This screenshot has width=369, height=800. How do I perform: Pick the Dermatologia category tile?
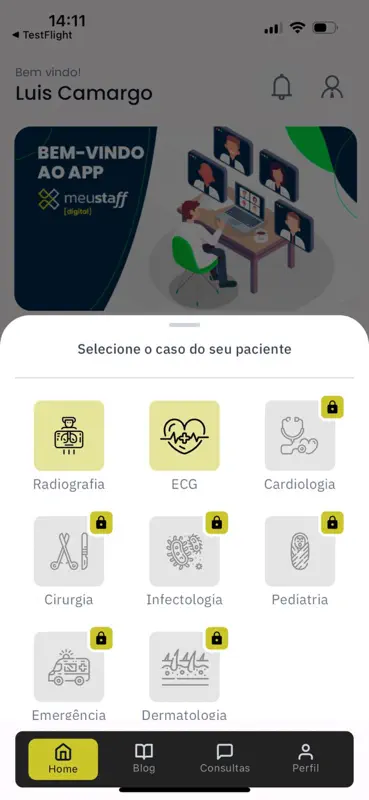click(x=184, y=666)
